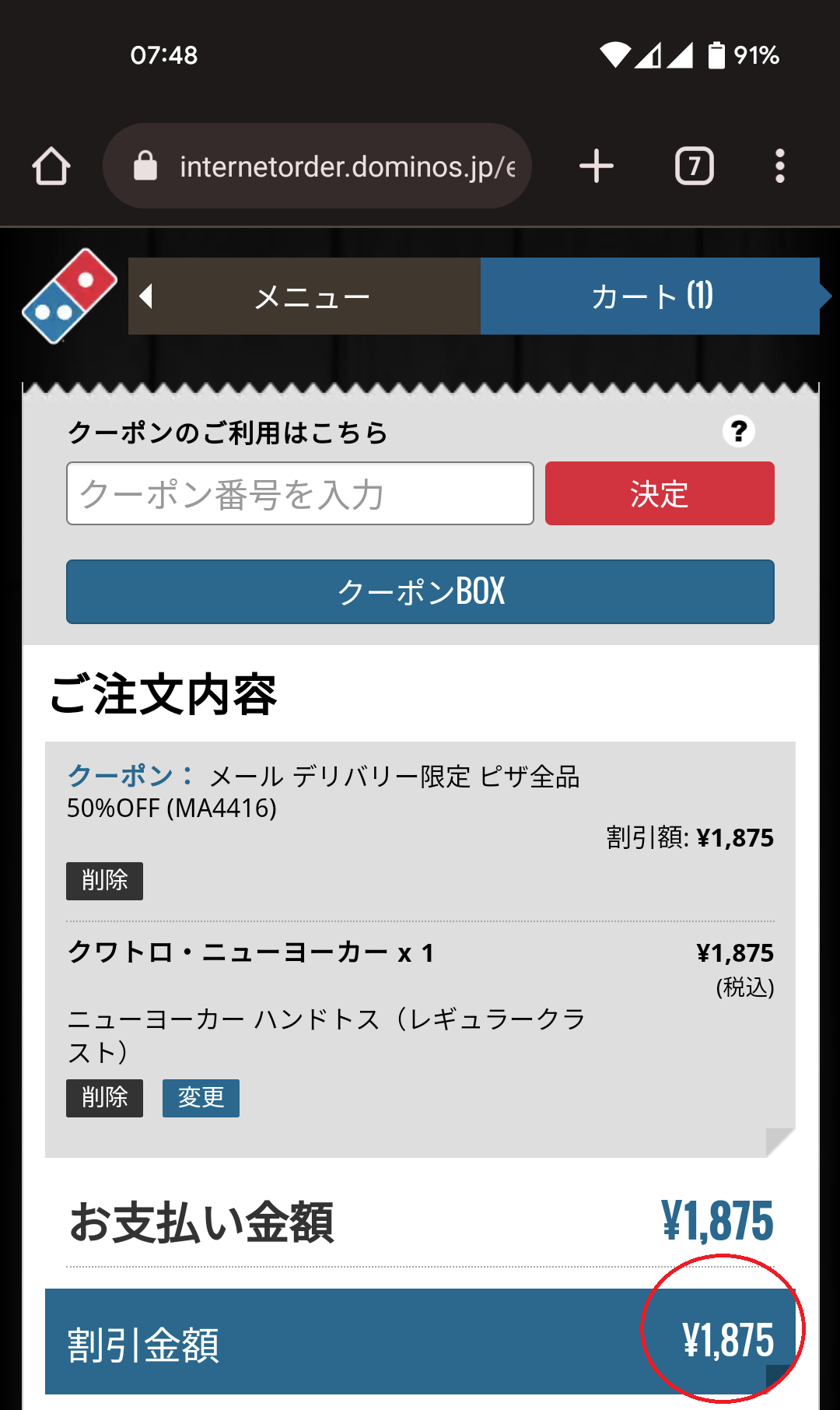Switch to the カート (1) tab
840x1410 pixels.
(650, 296)
